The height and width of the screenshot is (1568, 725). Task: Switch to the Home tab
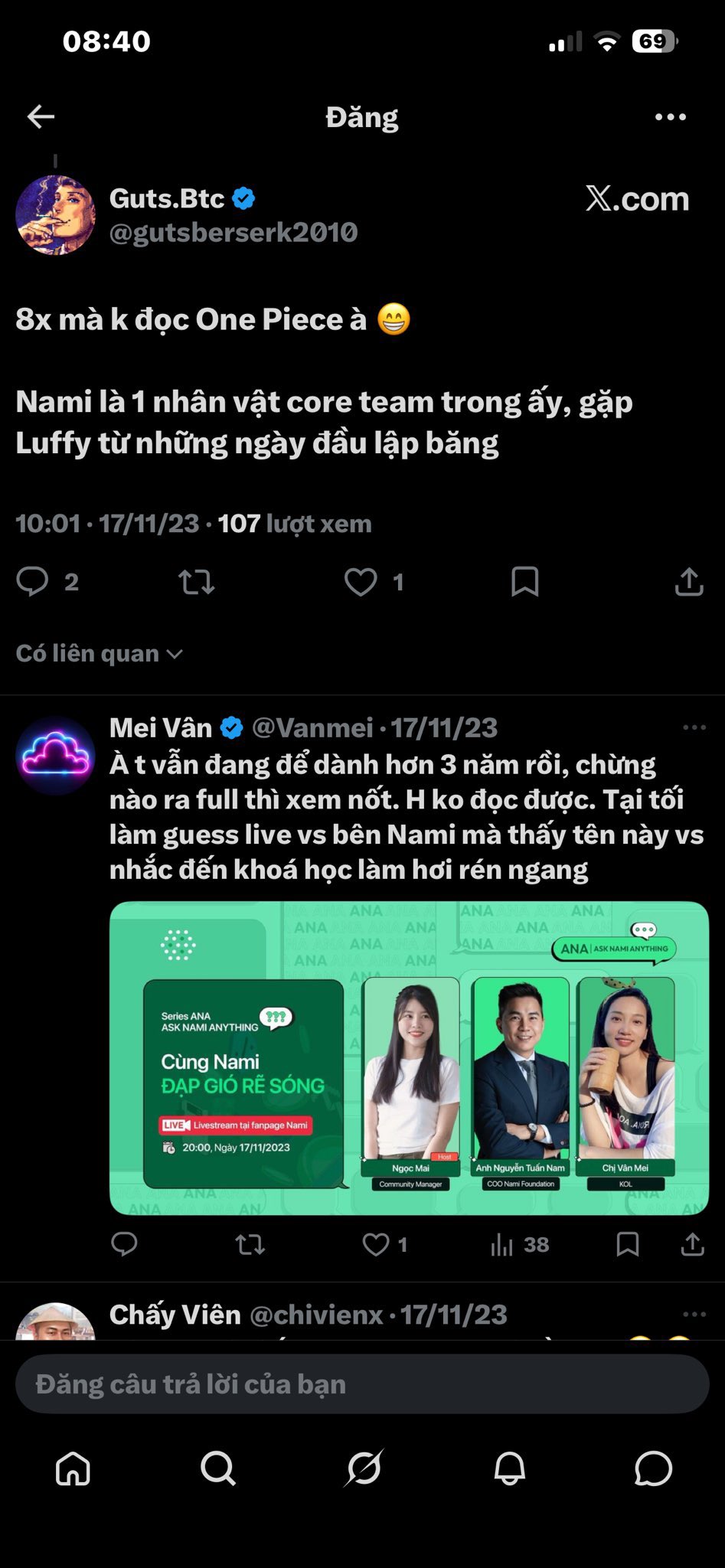click(73, 1468)
